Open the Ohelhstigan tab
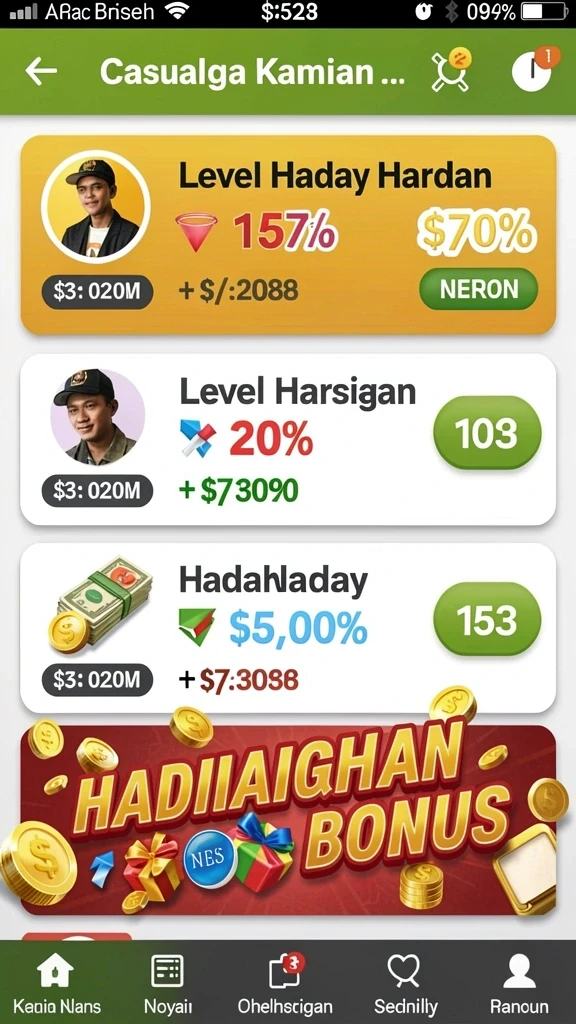576x1024 pixels. pyautogui.click(x=285, y=984)
